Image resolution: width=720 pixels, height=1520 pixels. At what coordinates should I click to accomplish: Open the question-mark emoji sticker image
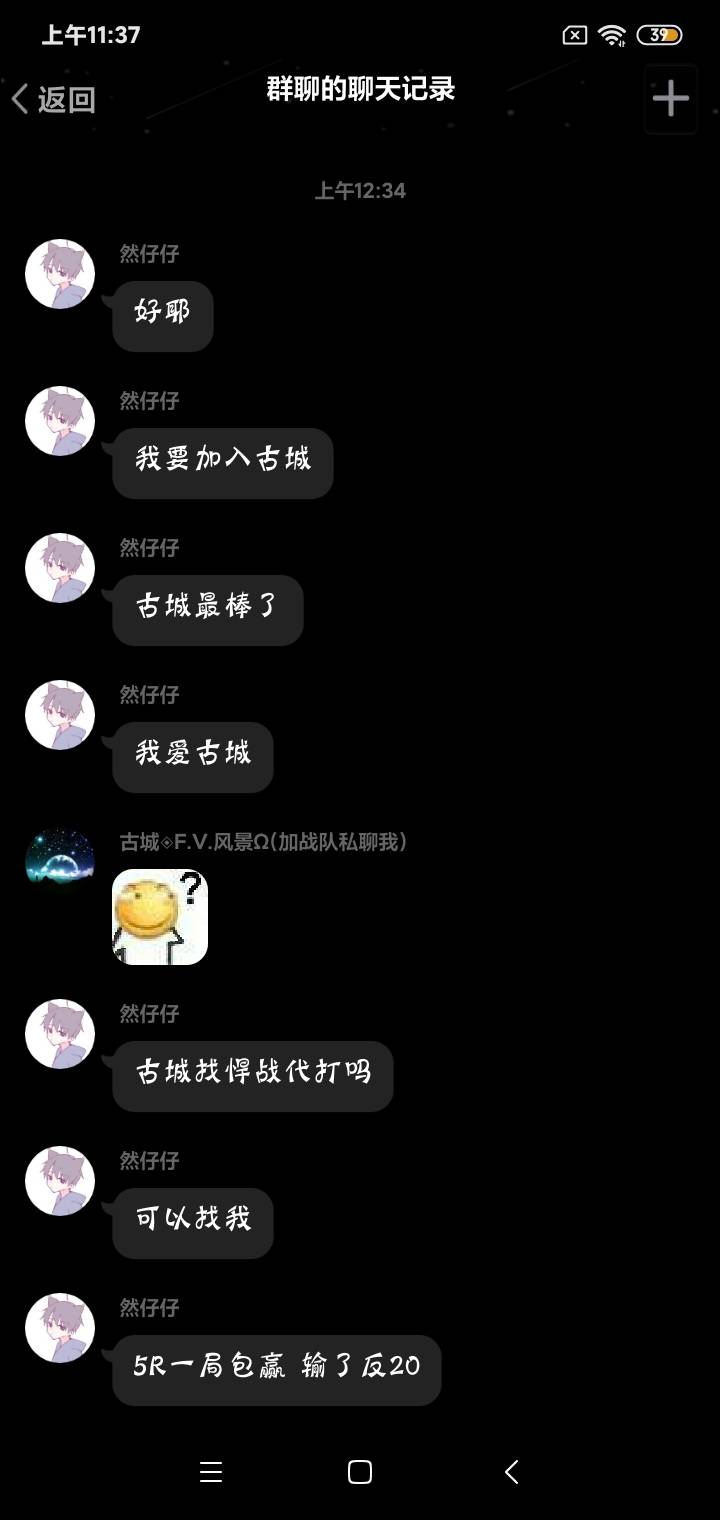tap(160, 917)
